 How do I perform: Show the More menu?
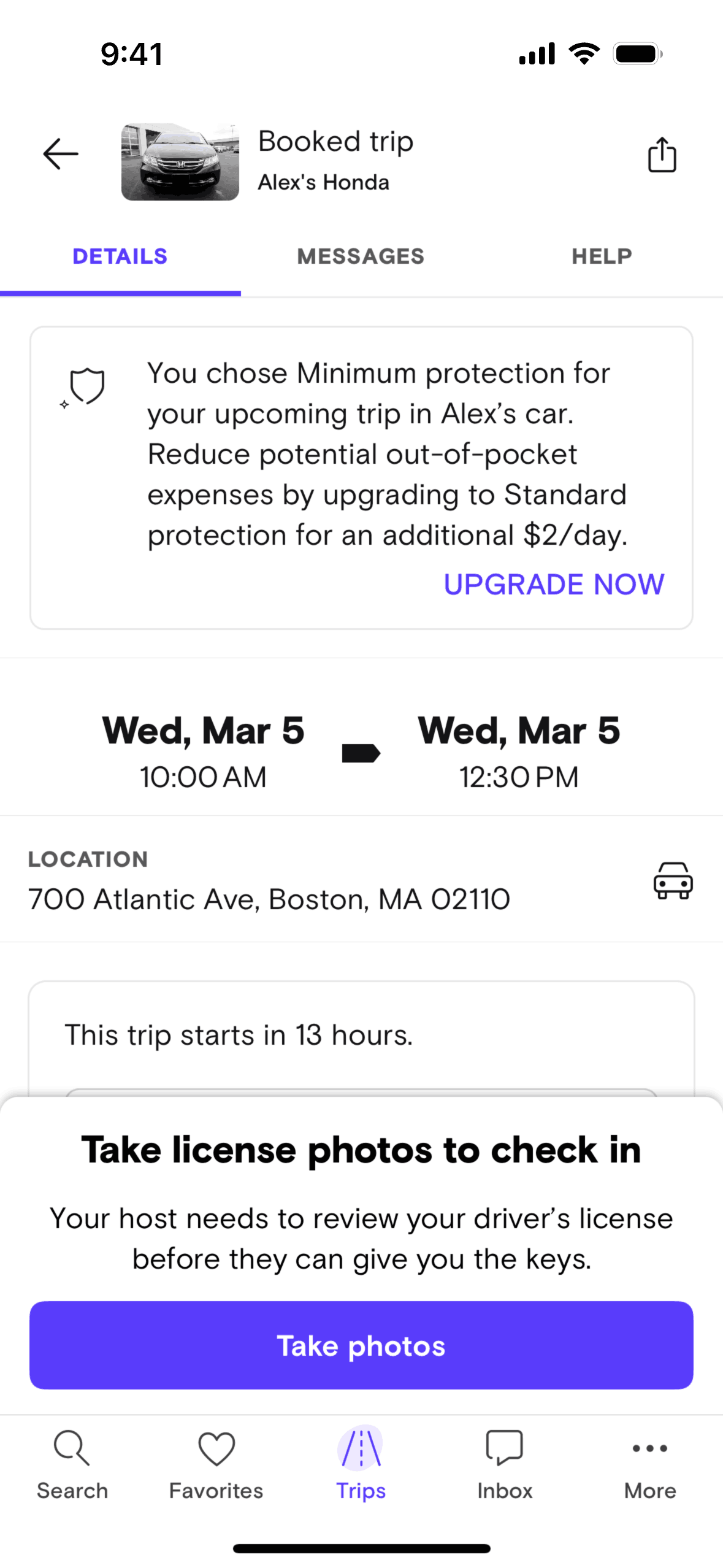[x=650, y=1464]
